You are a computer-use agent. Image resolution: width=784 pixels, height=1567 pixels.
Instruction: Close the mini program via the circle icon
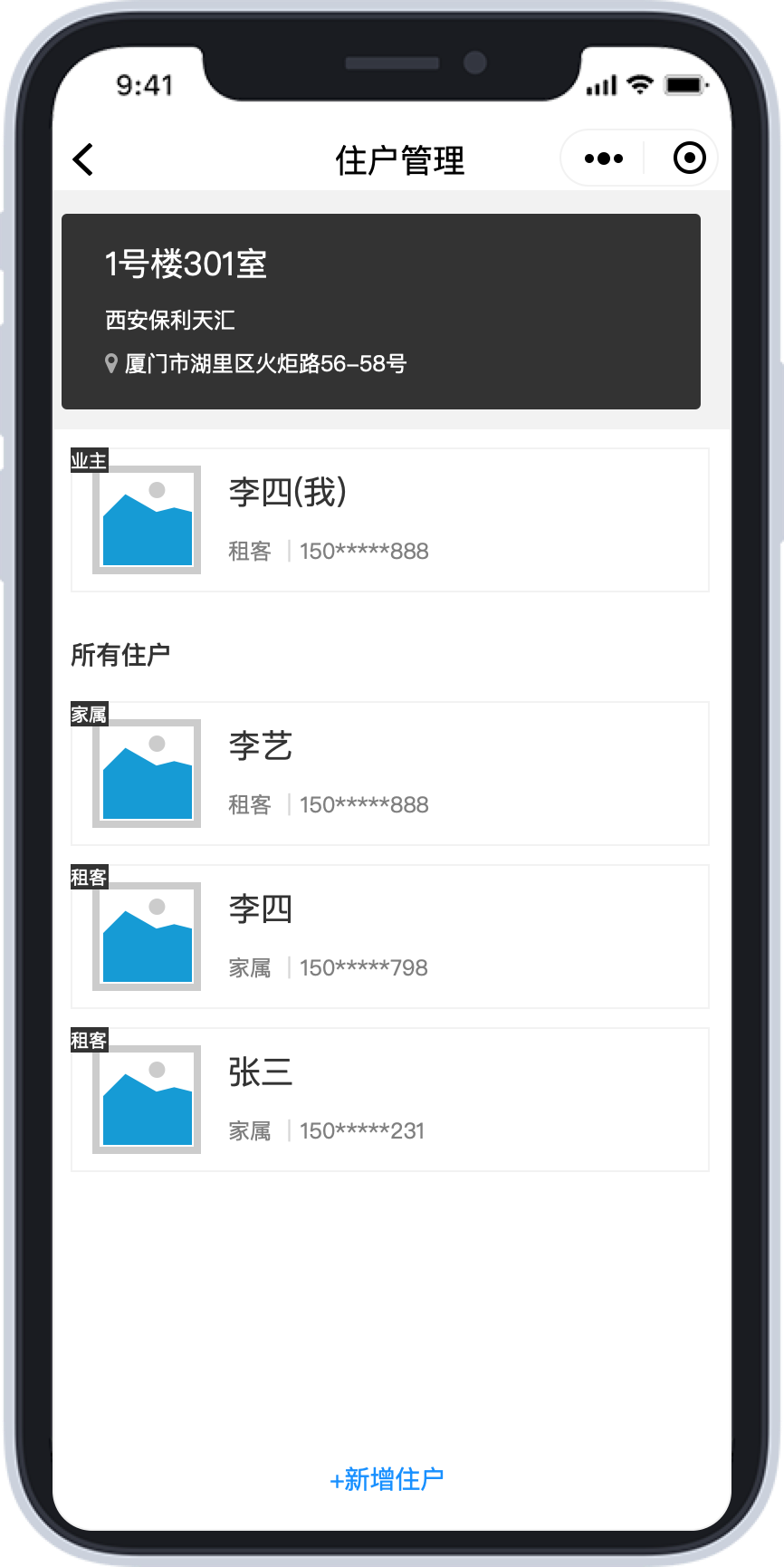(690, 159)
